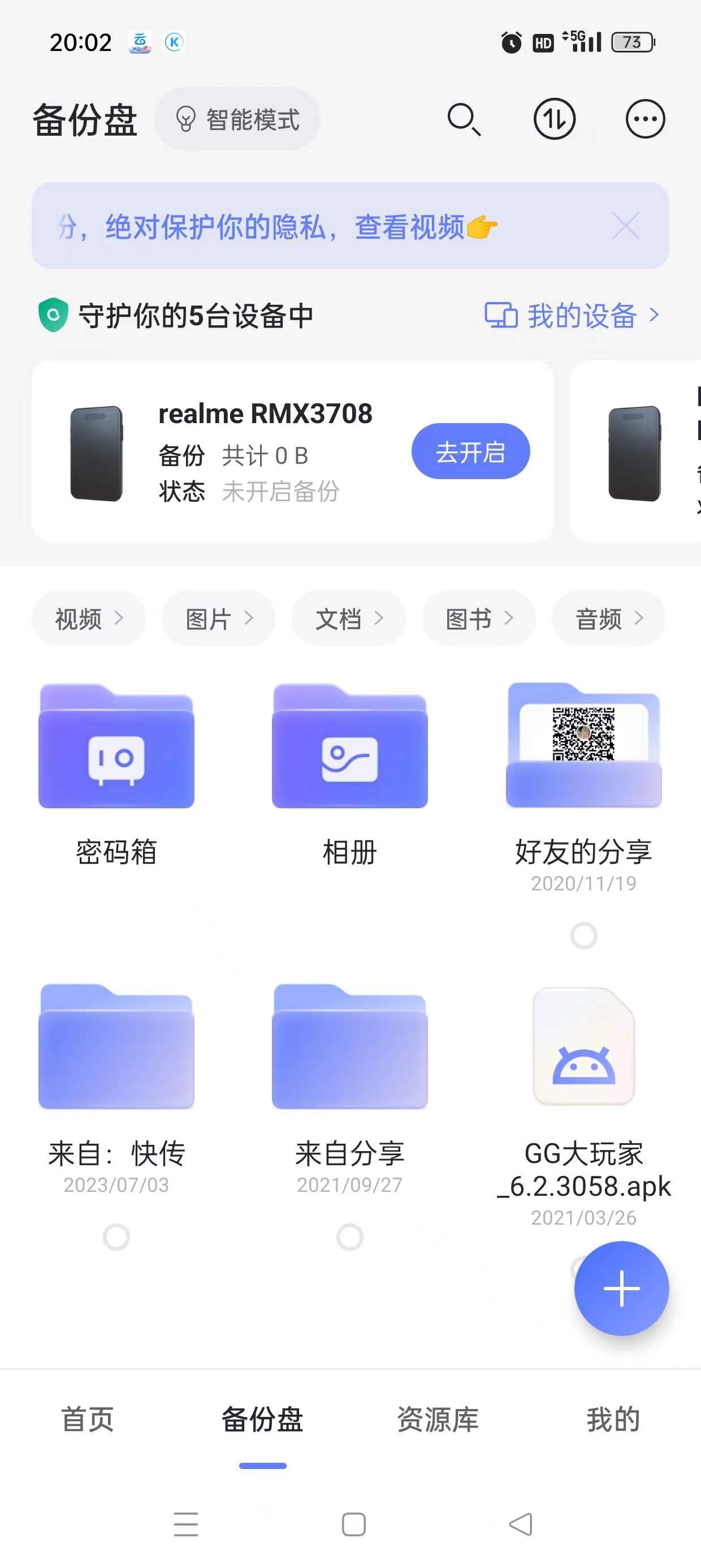
Task: Open 我的设备 link
Action: (572, 315)
